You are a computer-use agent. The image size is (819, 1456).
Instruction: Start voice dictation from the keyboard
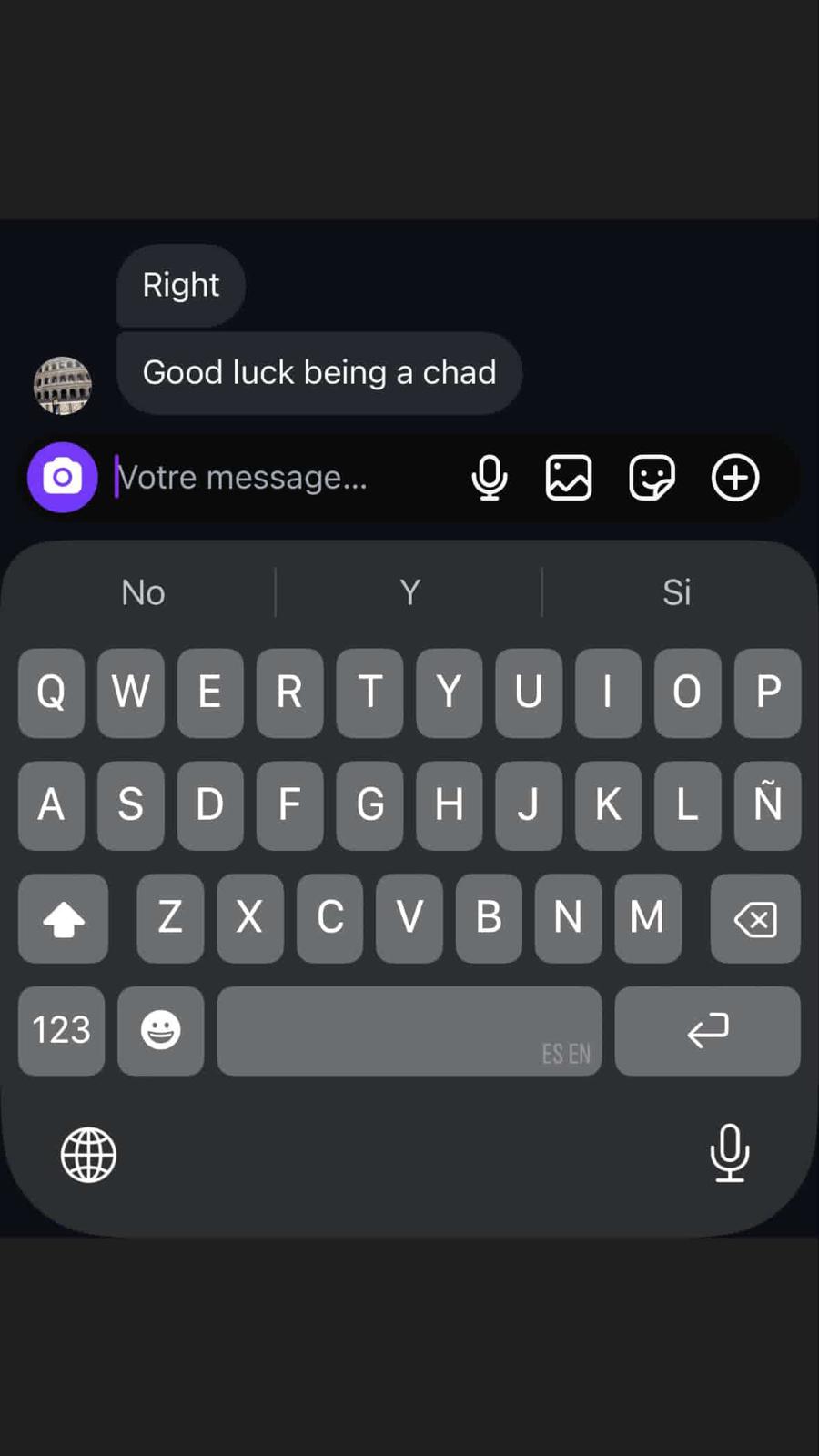click(x=729, y=1155)
